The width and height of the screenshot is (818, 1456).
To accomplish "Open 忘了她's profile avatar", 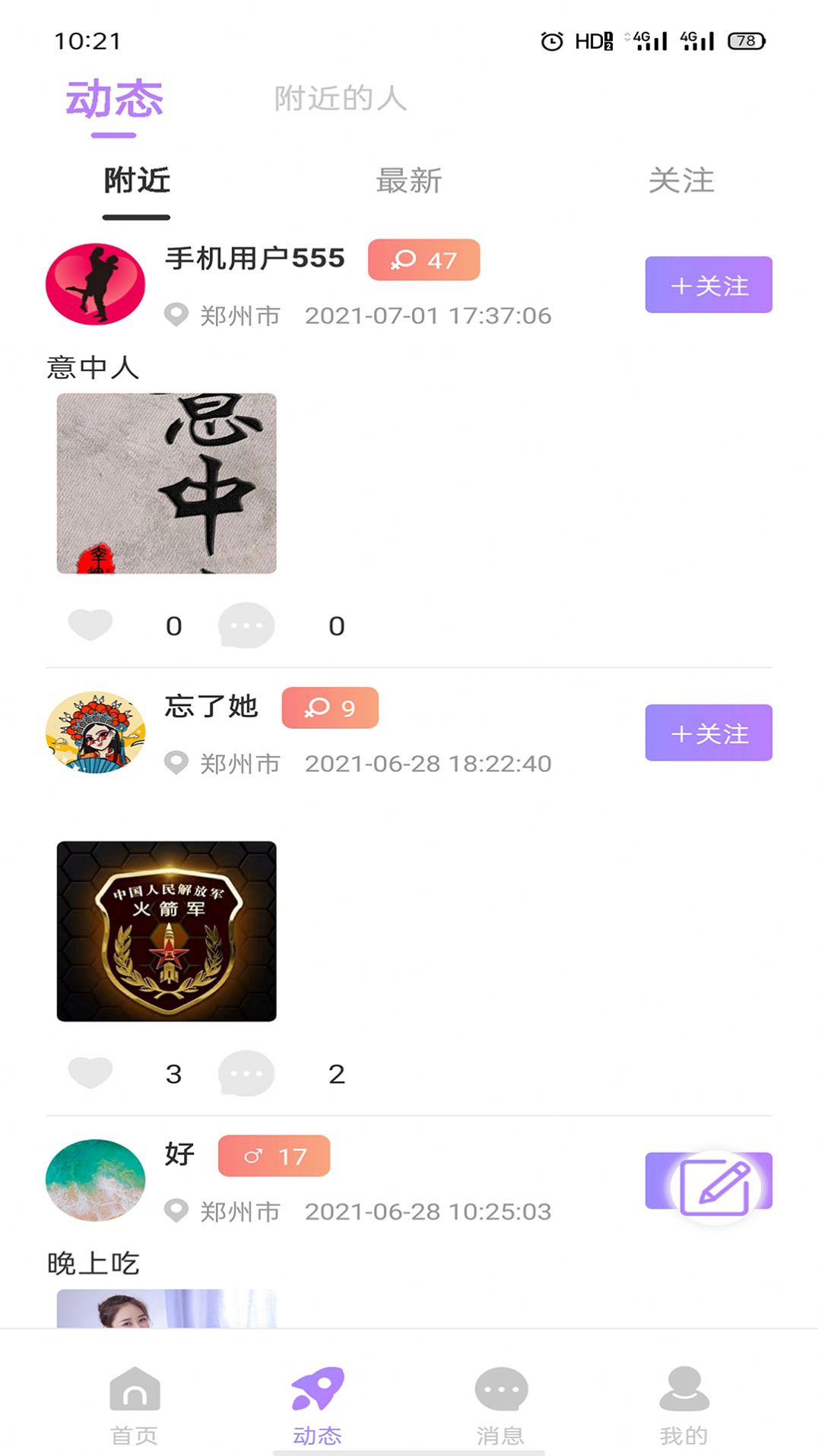I will pyautogui.click(x=96, y=733).
